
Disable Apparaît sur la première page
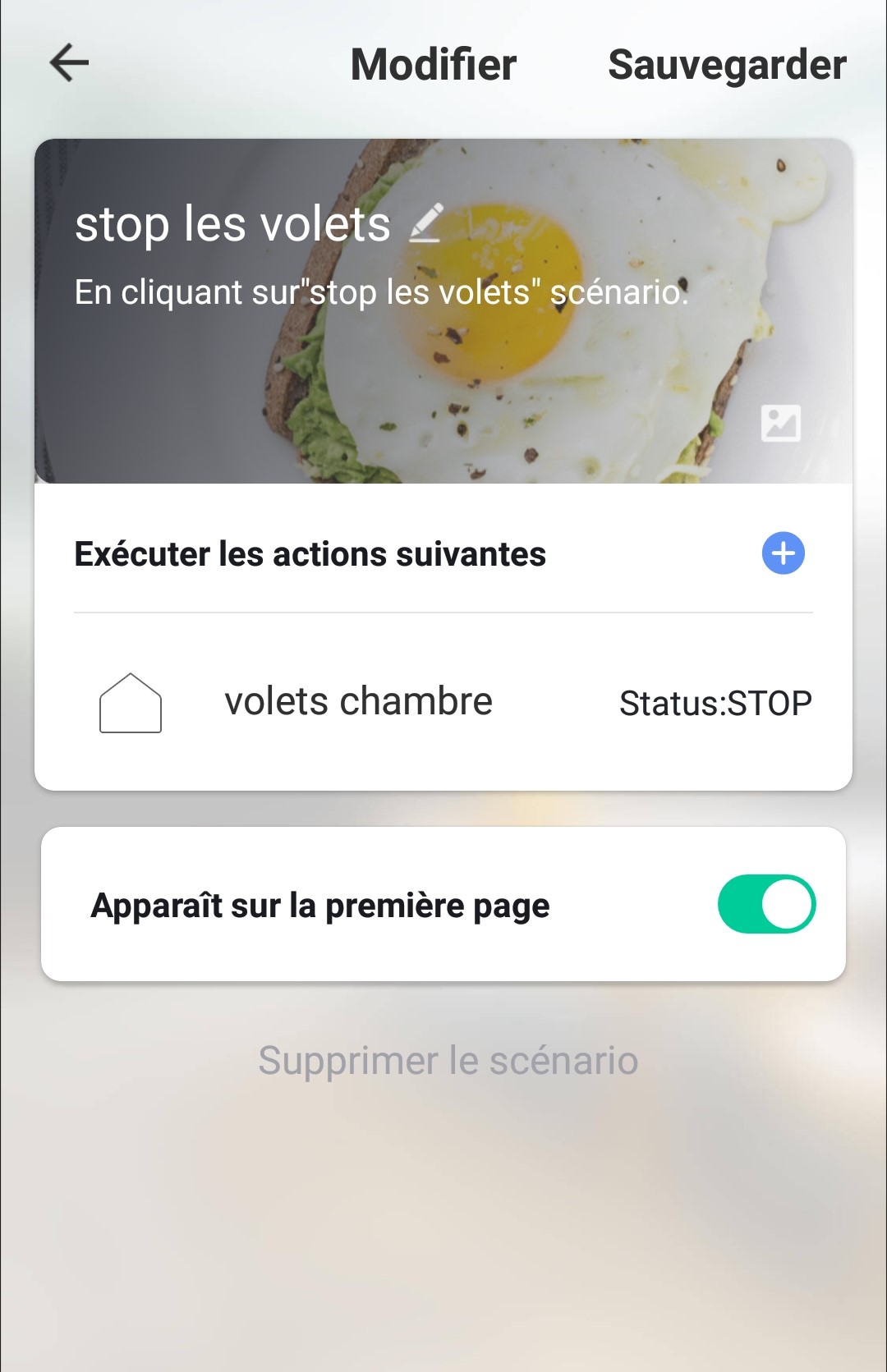coord(766,904)
